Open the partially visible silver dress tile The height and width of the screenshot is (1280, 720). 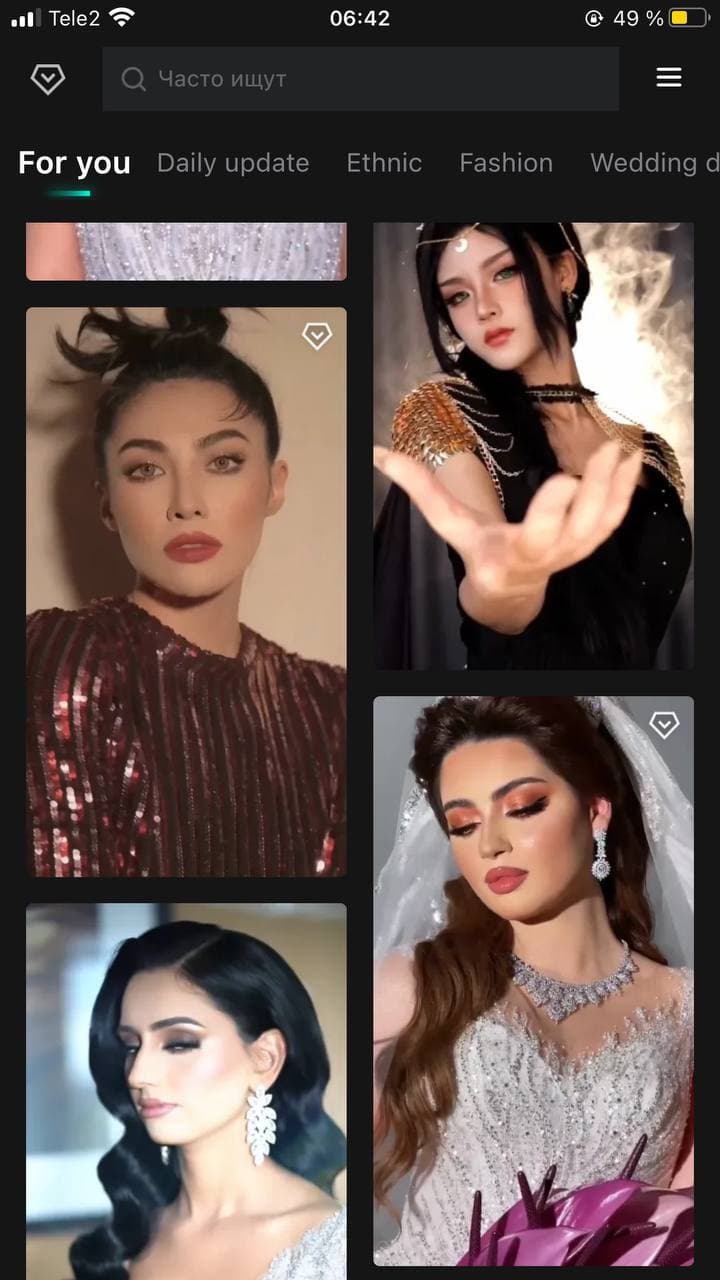(186, 251)
